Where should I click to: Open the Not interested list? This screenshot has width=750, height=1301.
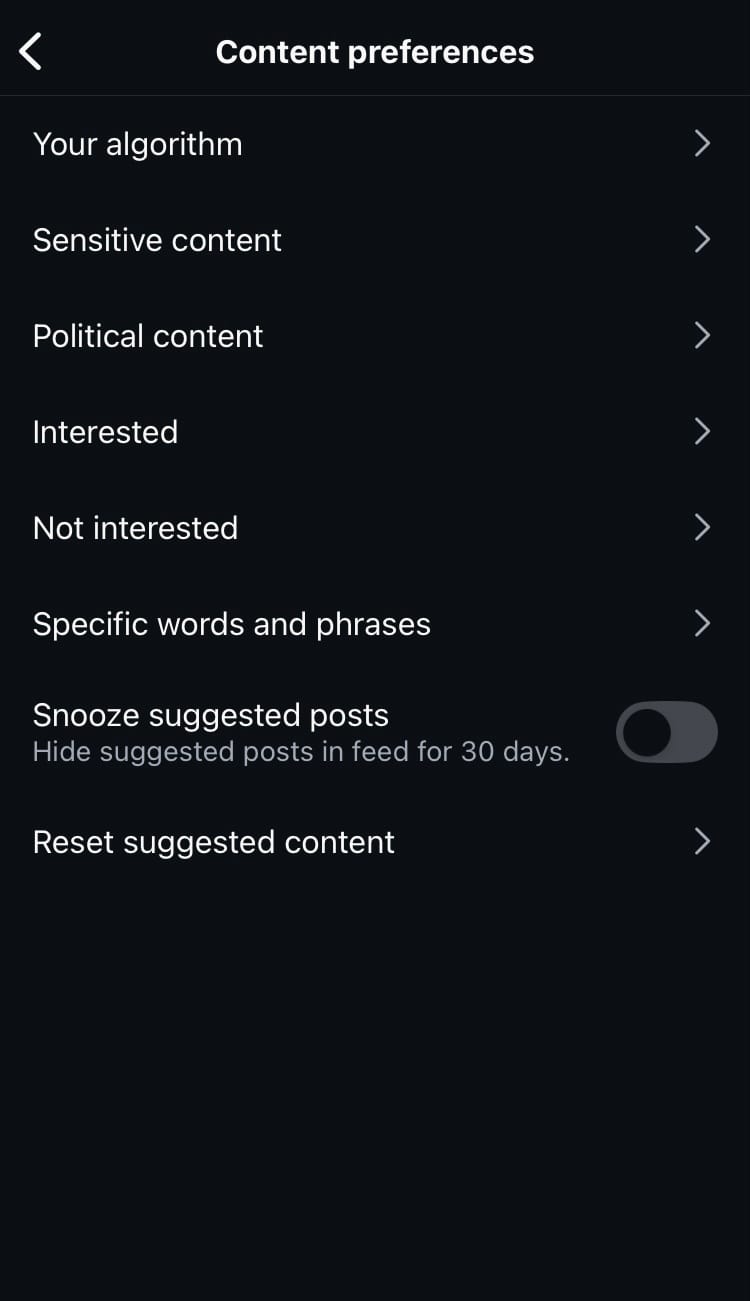coord(374,528)
